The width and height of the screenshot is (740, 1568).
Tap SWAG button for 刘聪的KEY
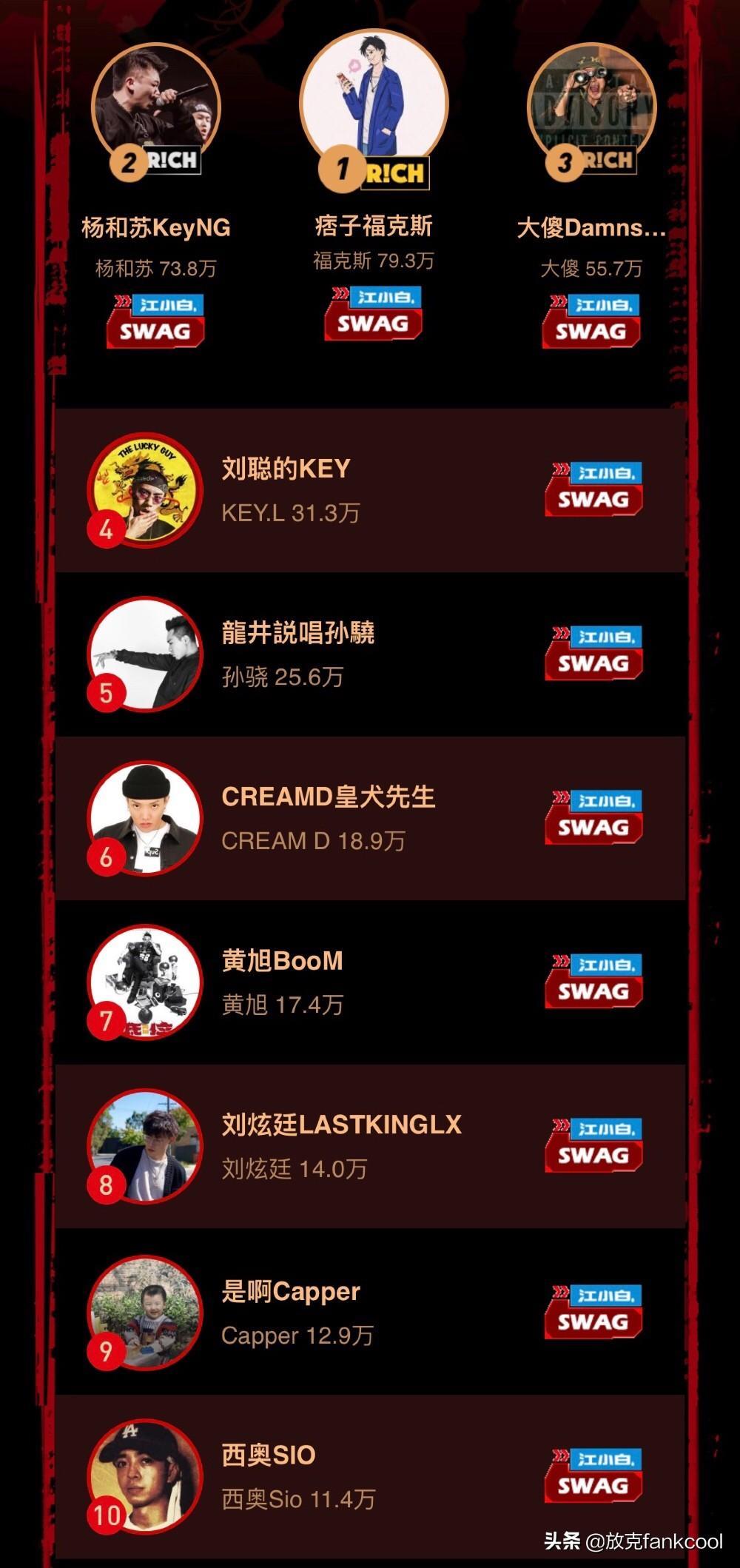pyautogui.click(x=593, y=489)
